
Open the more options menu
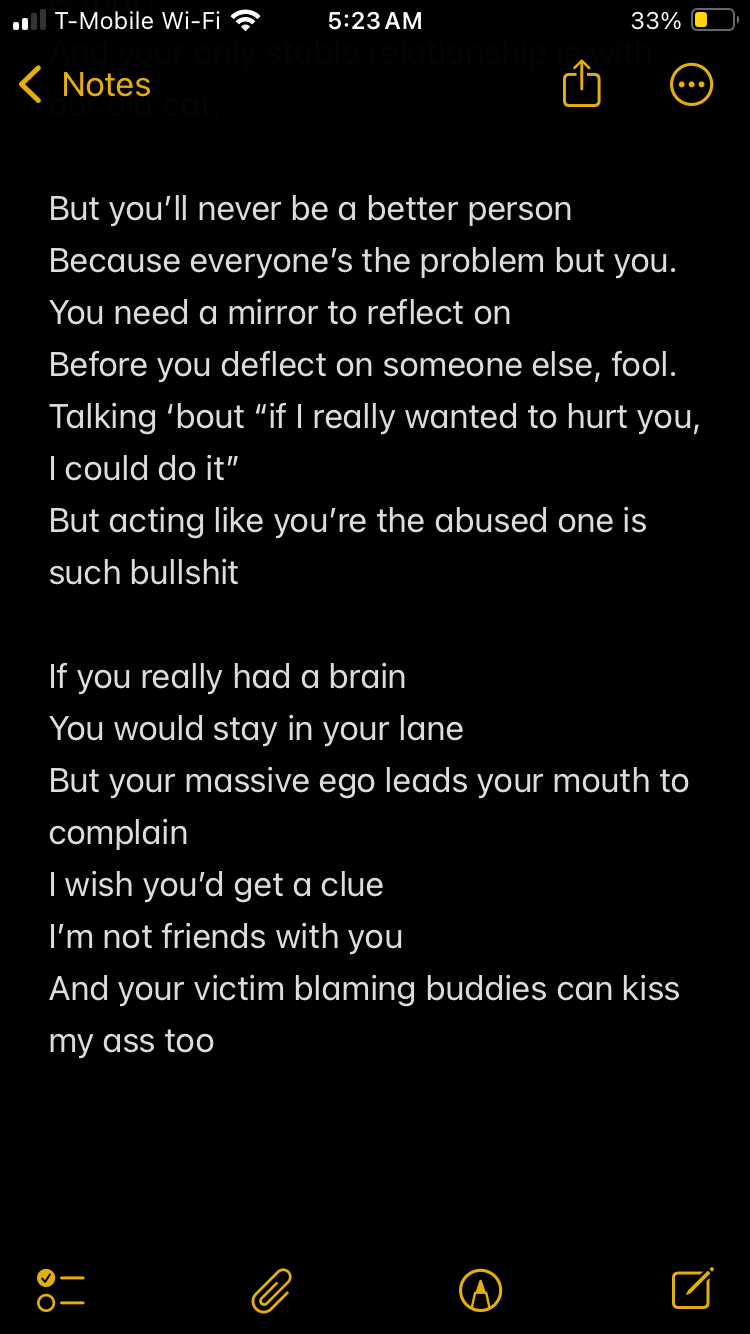pyautogui.click(x=691, y=85)
